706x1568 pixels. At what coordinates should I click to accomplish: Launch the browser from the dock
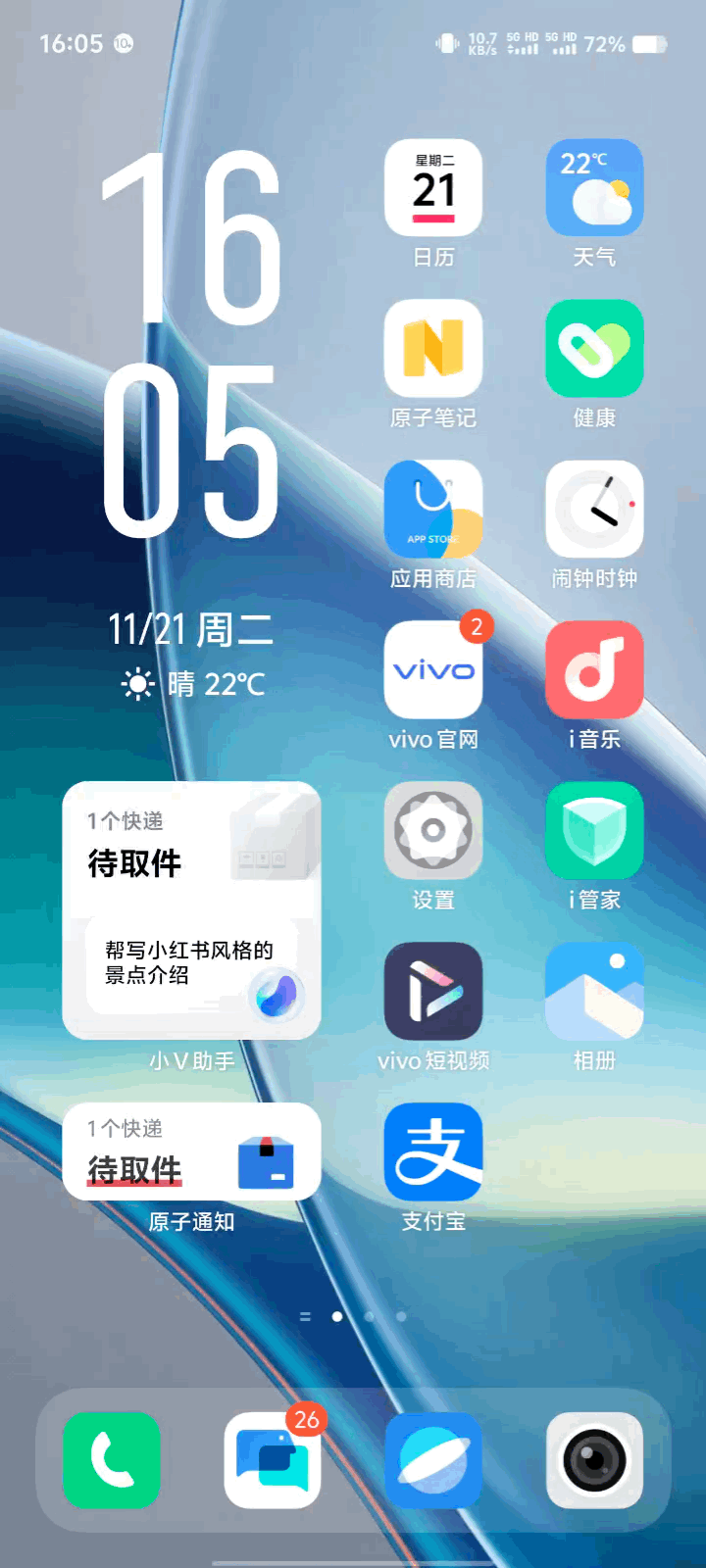pos(433,1460)
